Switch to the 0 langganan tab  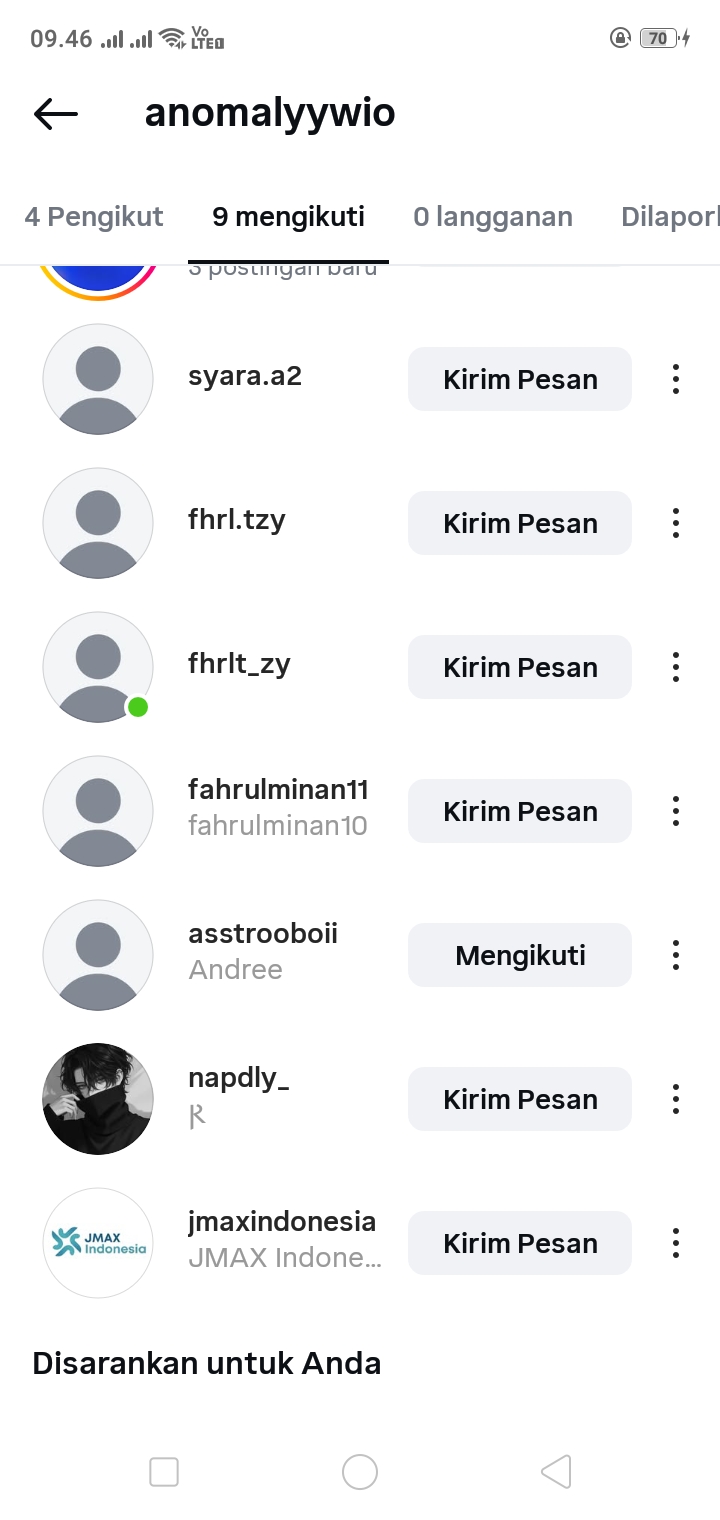point(493,217)
